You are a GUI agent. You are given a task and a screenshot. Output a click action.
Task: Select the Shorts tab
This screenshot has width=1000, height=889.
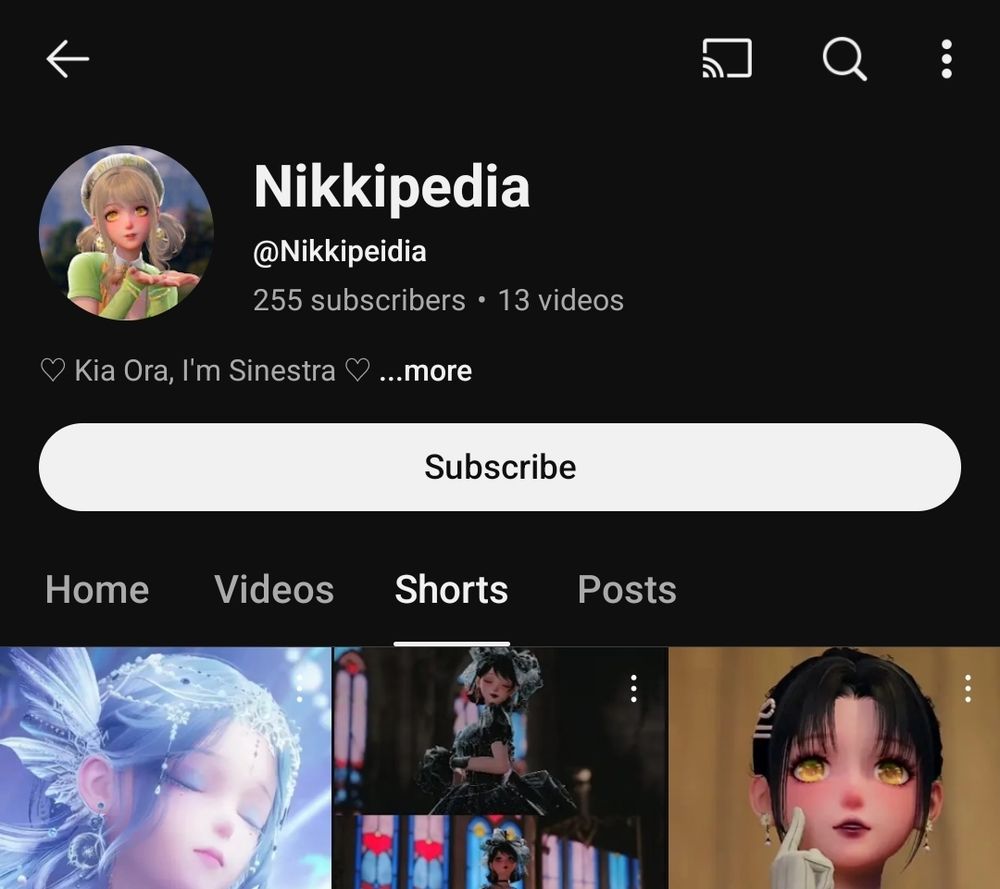click(451, 590)
